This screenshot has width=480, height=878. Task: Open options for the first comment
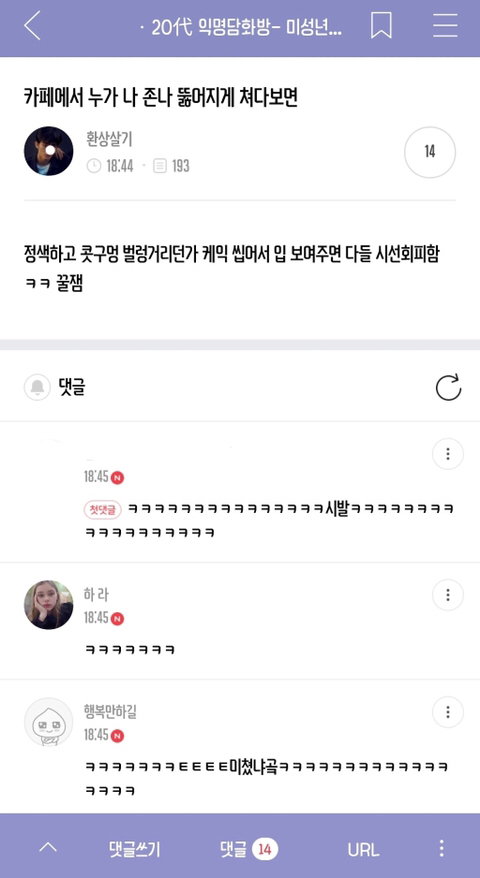448,454
